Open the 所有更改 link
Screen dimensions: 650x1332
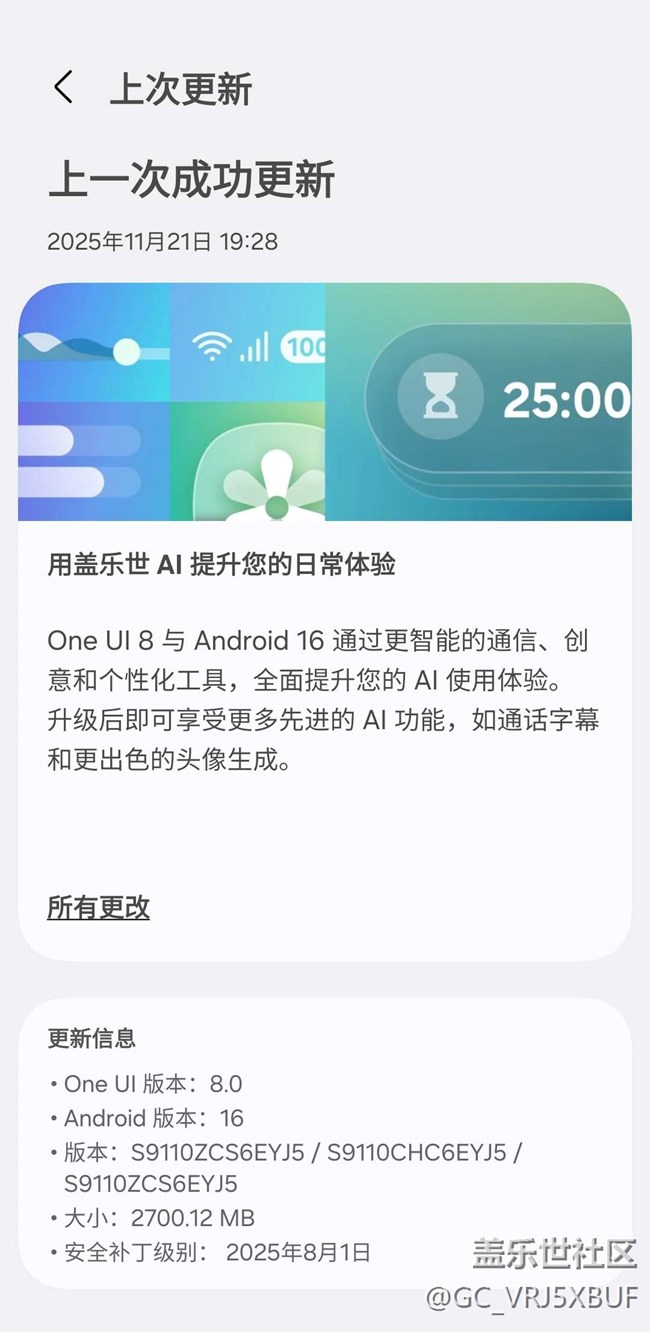(x=98, y=907)
